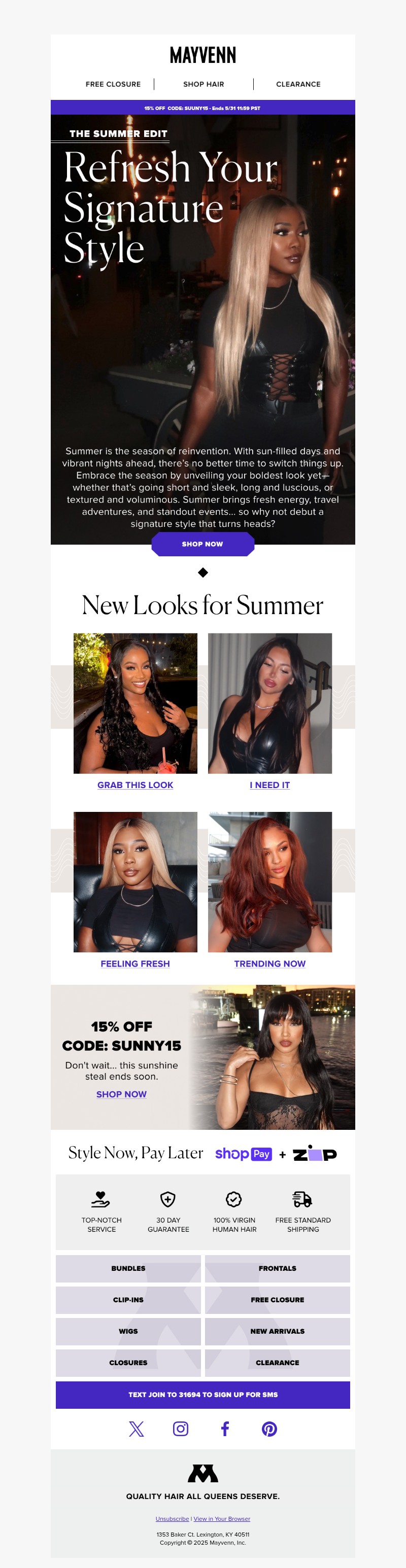Open View in Your Browser link
This screenshot has width=406, height=1568.
222,1518
